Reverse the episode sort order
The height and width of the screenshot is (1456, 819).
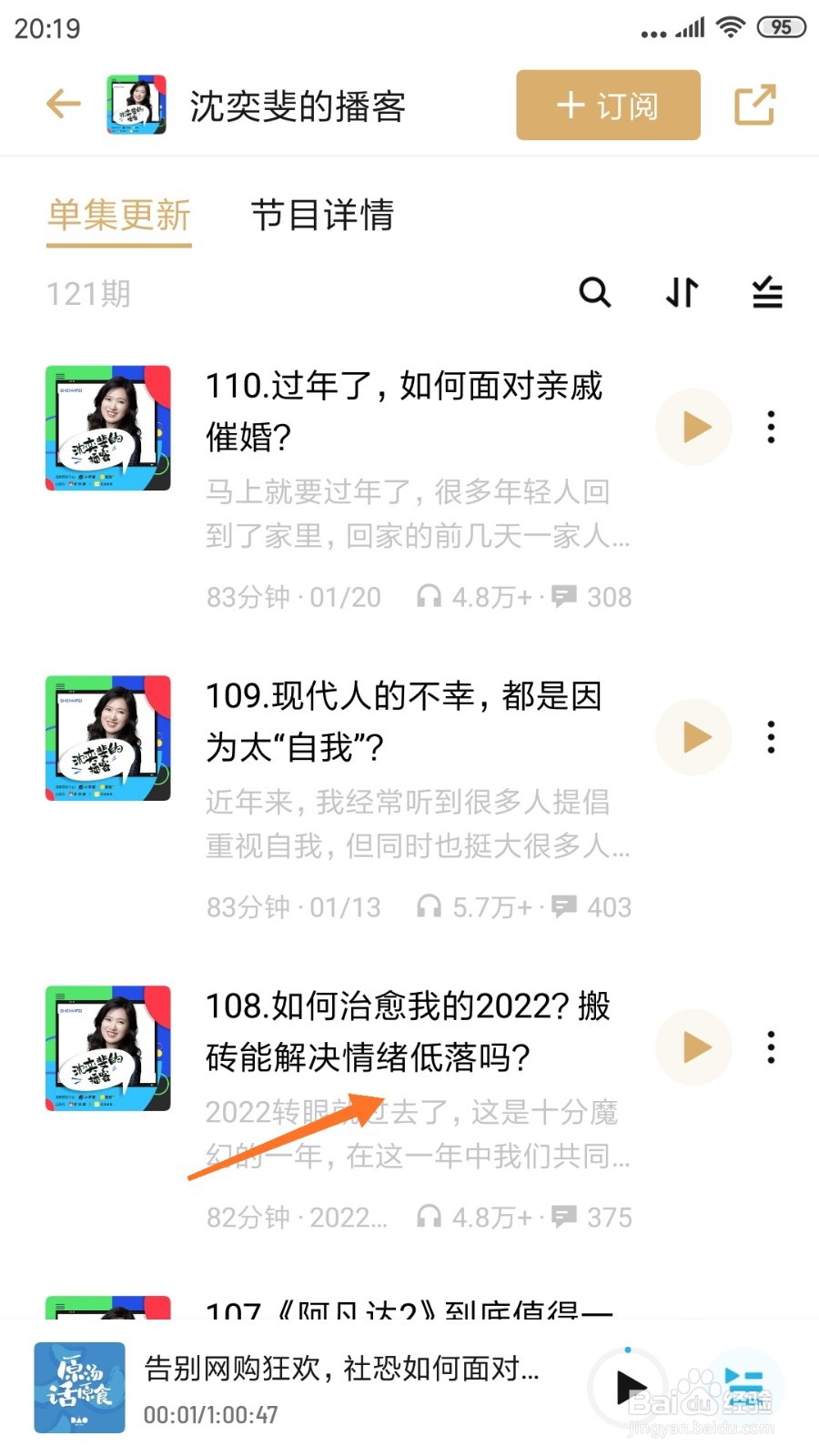pos(682,293)
